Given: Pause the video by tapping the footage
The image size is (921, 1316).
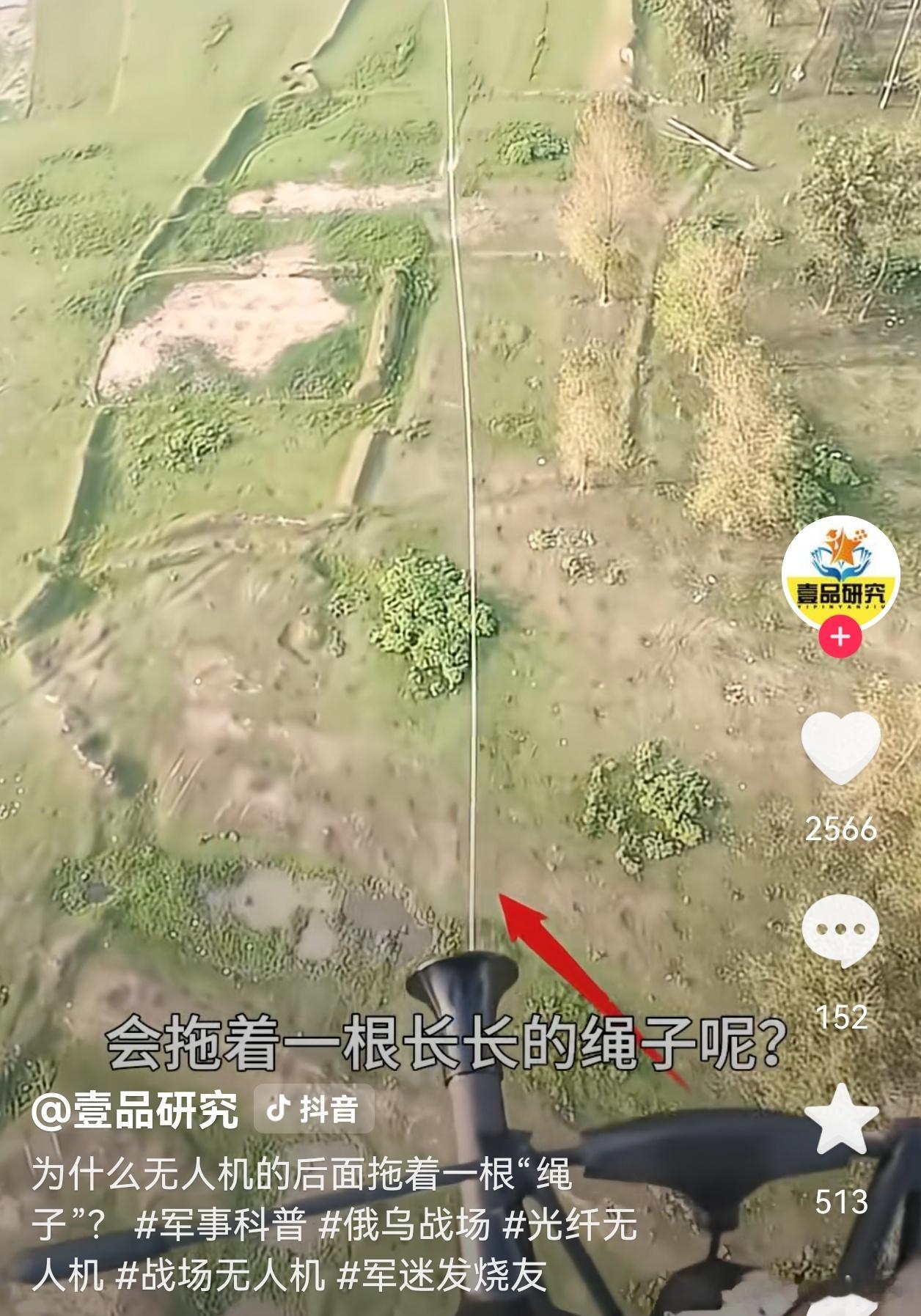Looking at the screenshot, I should [403, 513].
